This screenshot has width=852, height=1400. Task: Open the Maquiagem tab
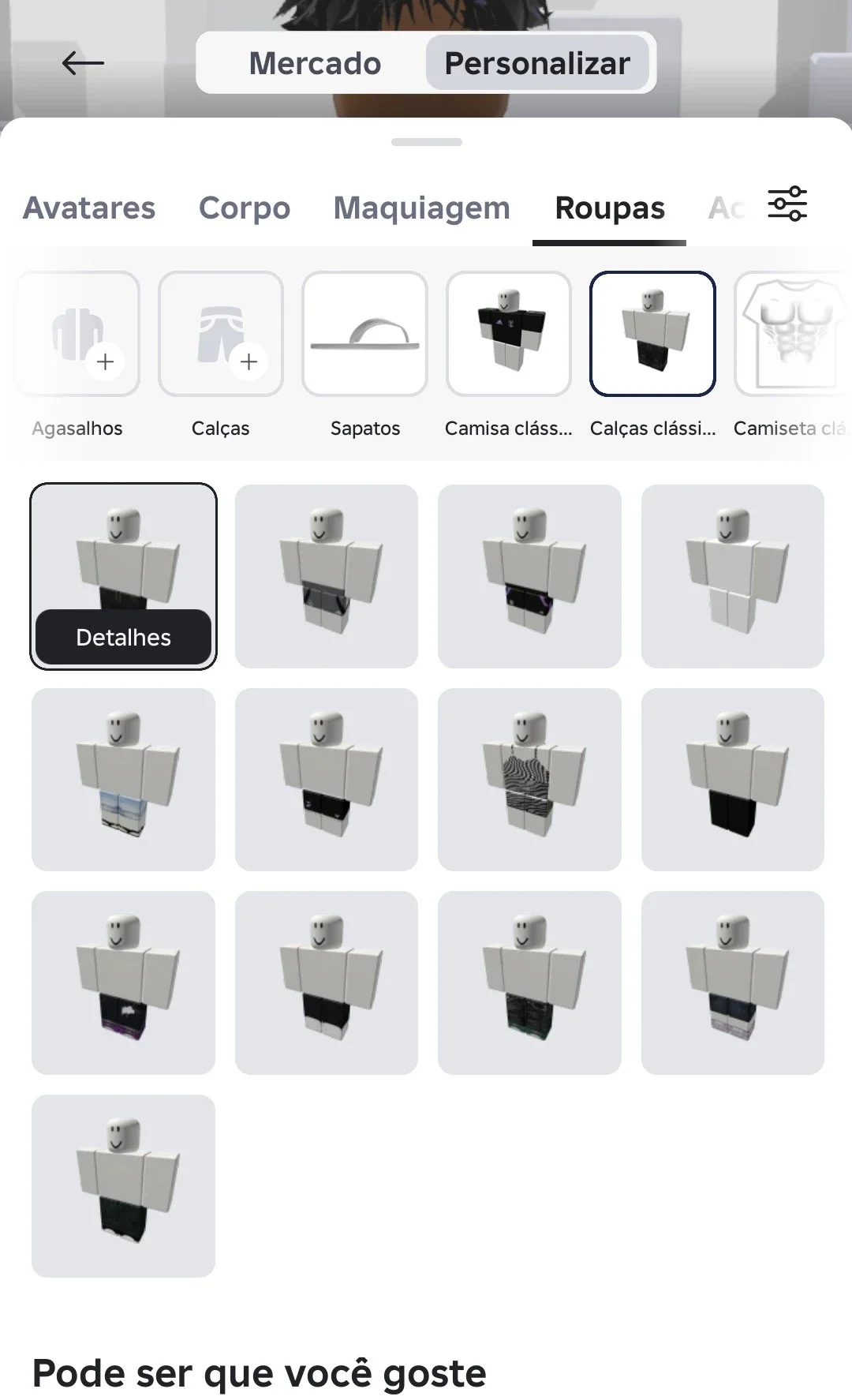(421, 208)
